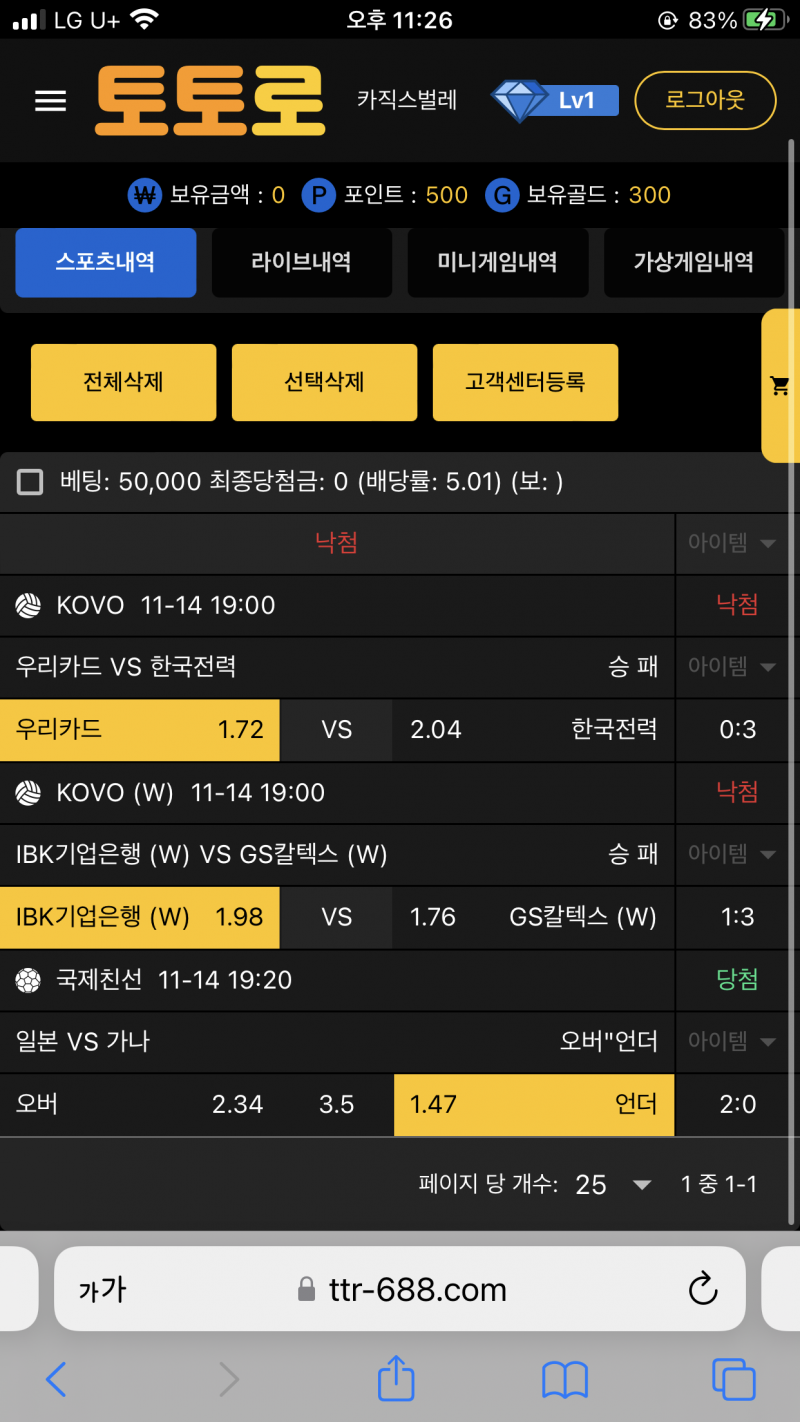Image resolution: width=800 pixels, height=1422 pixels.
Task: Tap the ttr-688.com address bar
Action: click(x=400, y=1289)
